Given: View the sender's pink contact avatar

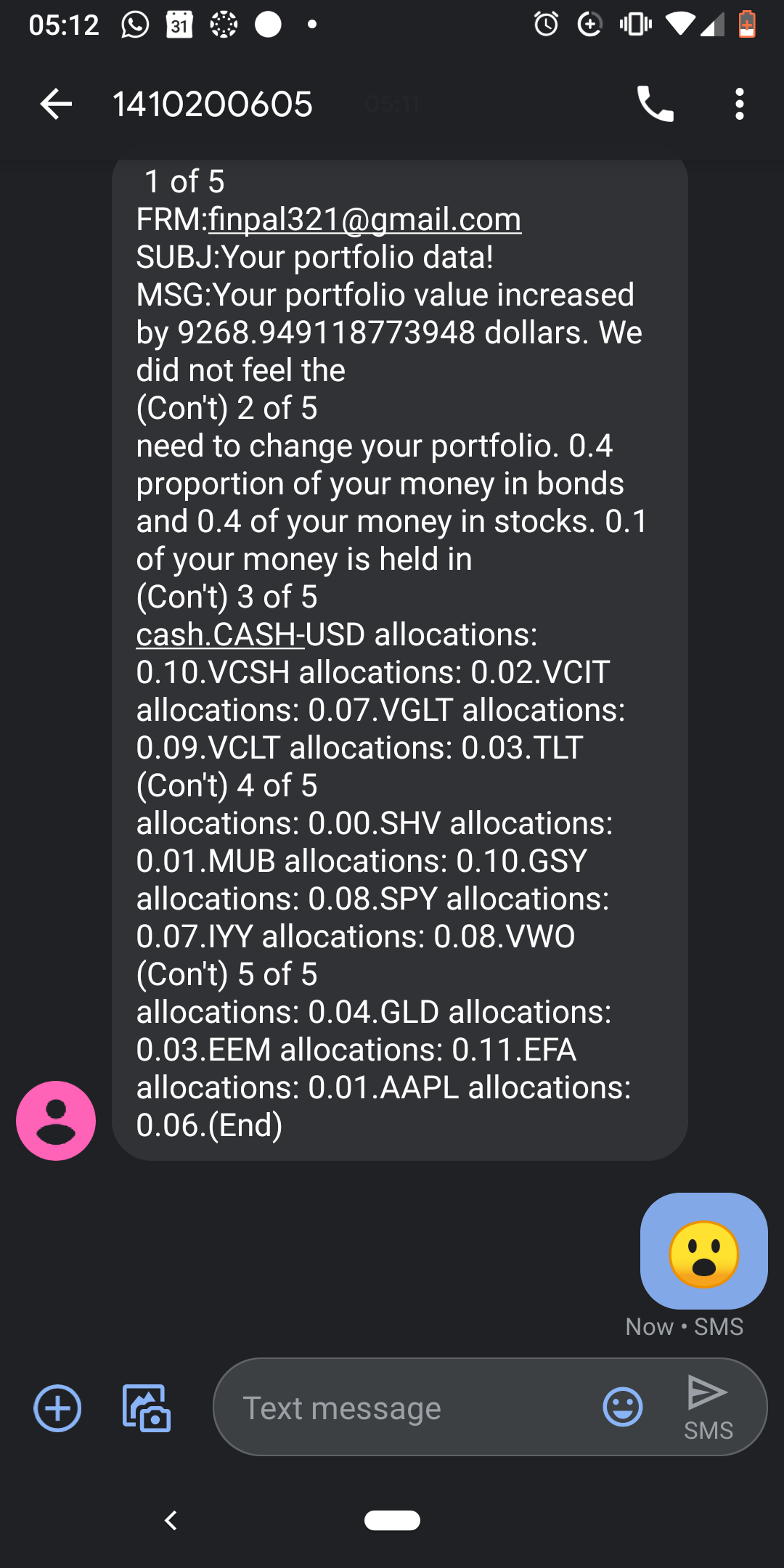Looking at the screenshot, I should (x=56, y=1120).
